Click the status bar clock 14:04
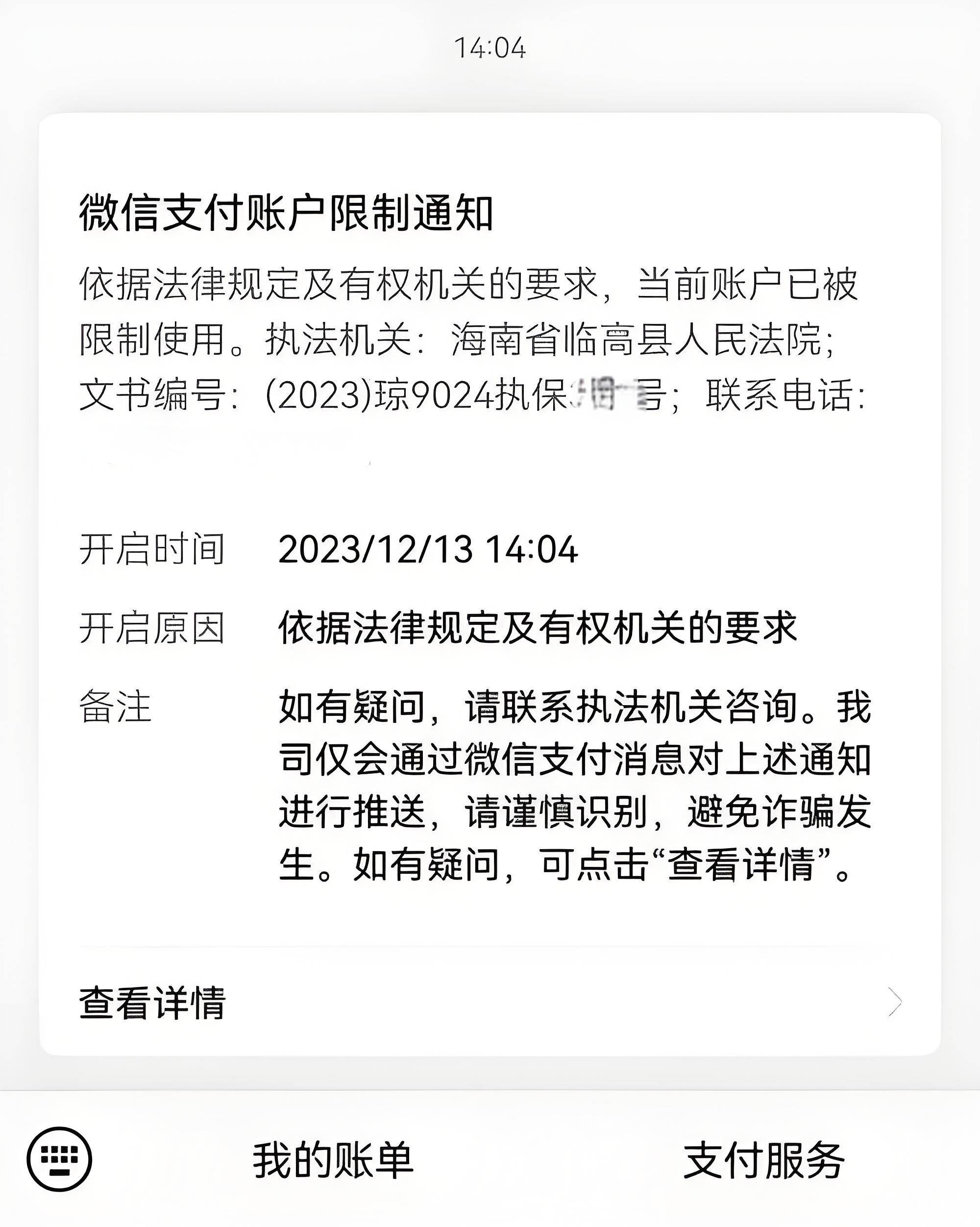The image size is (980, 1227). [490, 49]
